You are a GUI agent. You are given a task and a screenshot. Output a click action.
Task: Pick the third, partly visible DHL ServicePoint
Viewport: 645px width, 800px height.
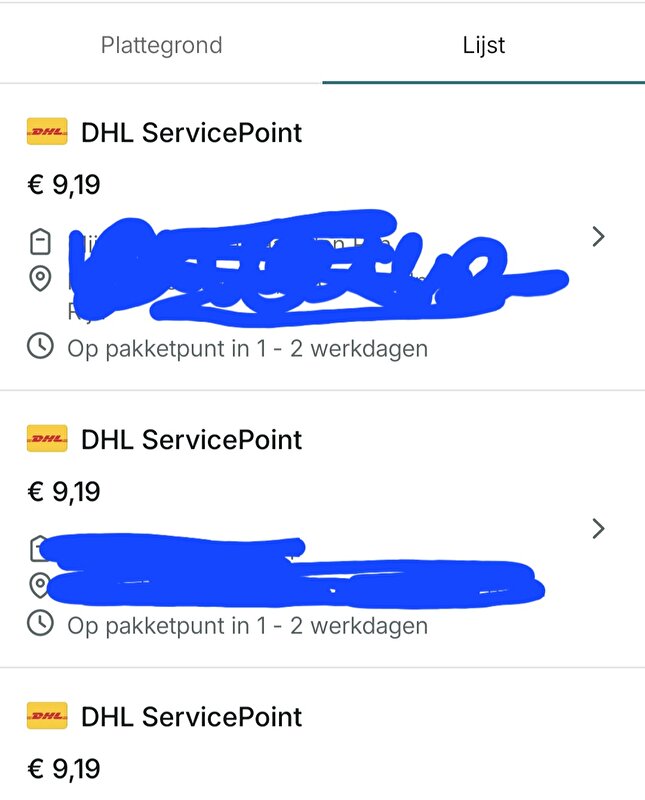322,740
